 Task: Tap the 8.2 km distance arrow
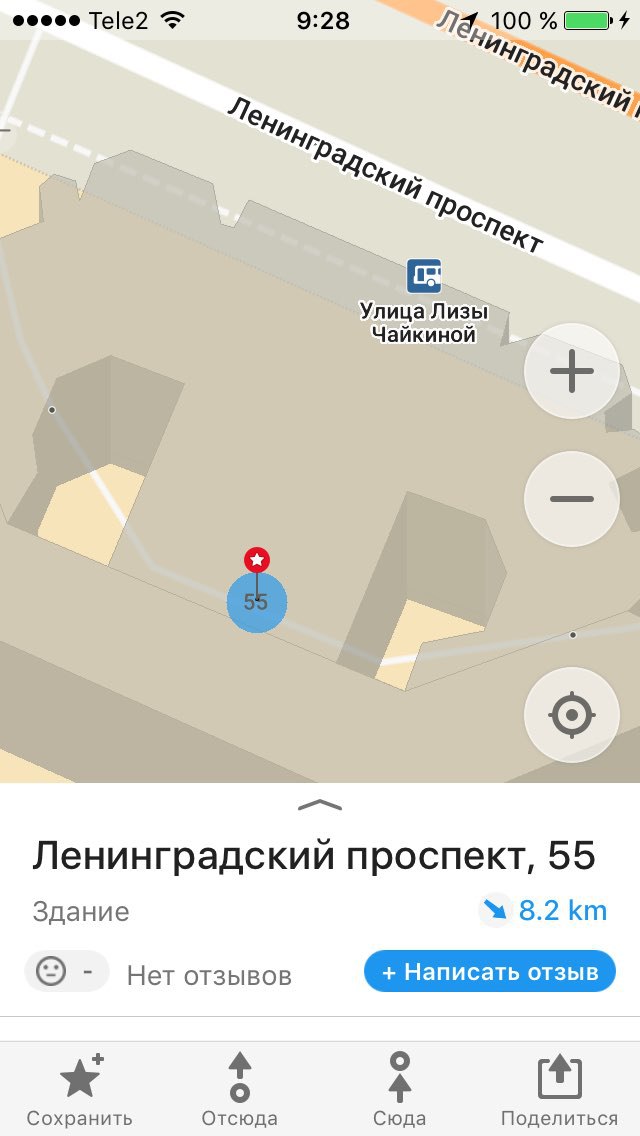point(494,910)
